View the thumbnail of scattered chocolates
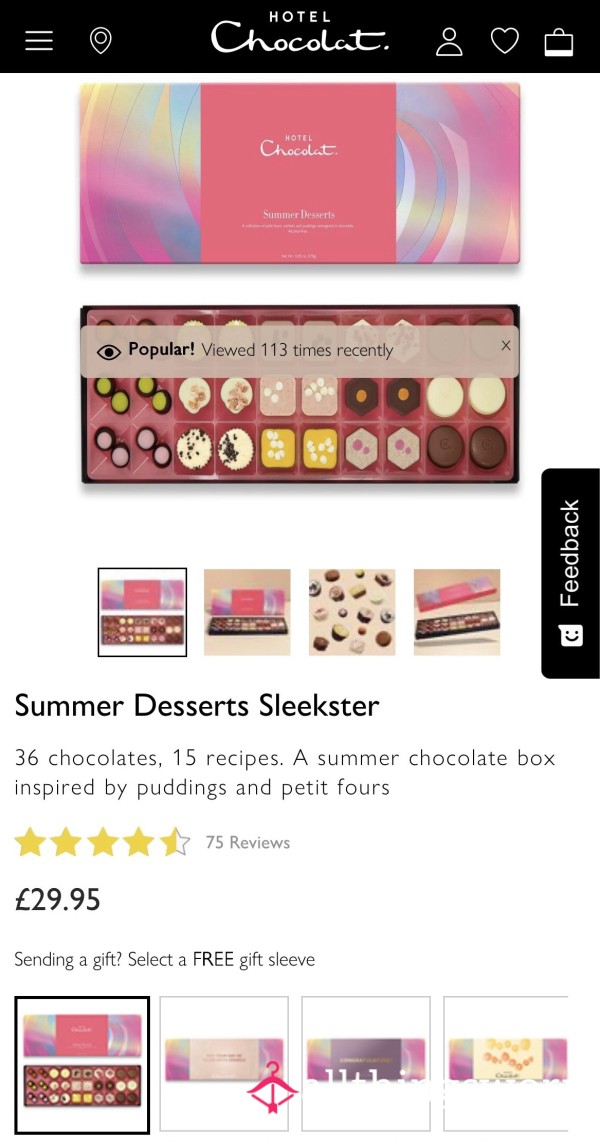The width and height of the screenshot is (600, 1142). (352, 613)
